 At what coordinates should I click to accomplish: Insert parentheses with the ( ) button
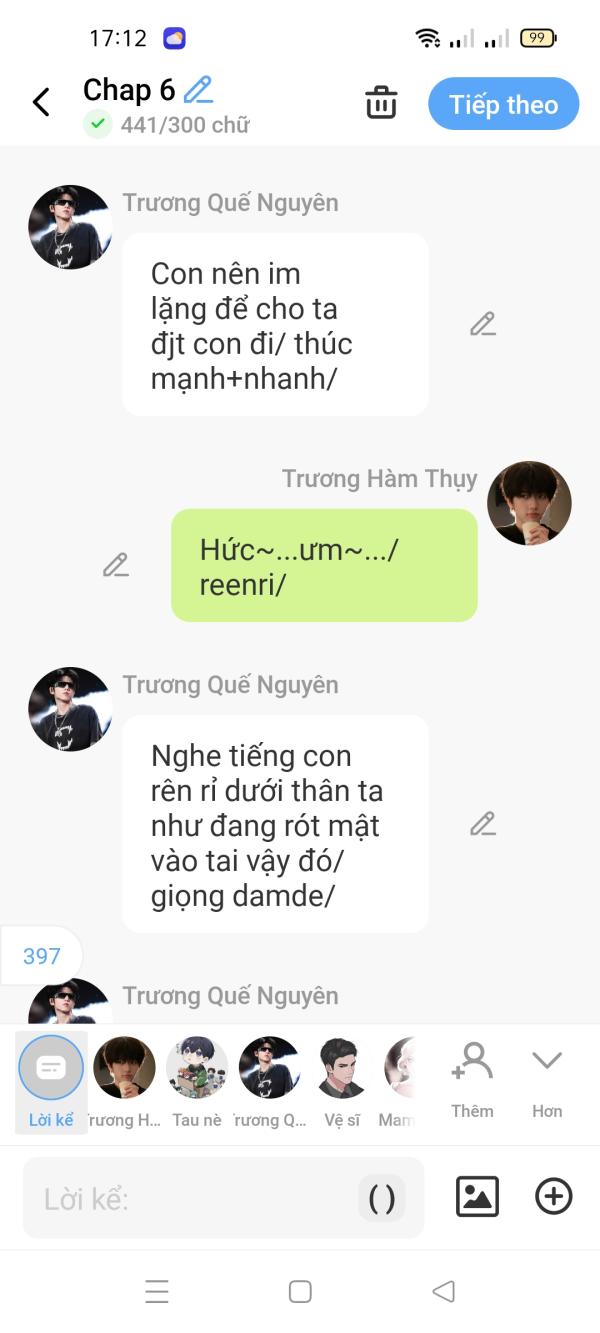pos(382,1198)
